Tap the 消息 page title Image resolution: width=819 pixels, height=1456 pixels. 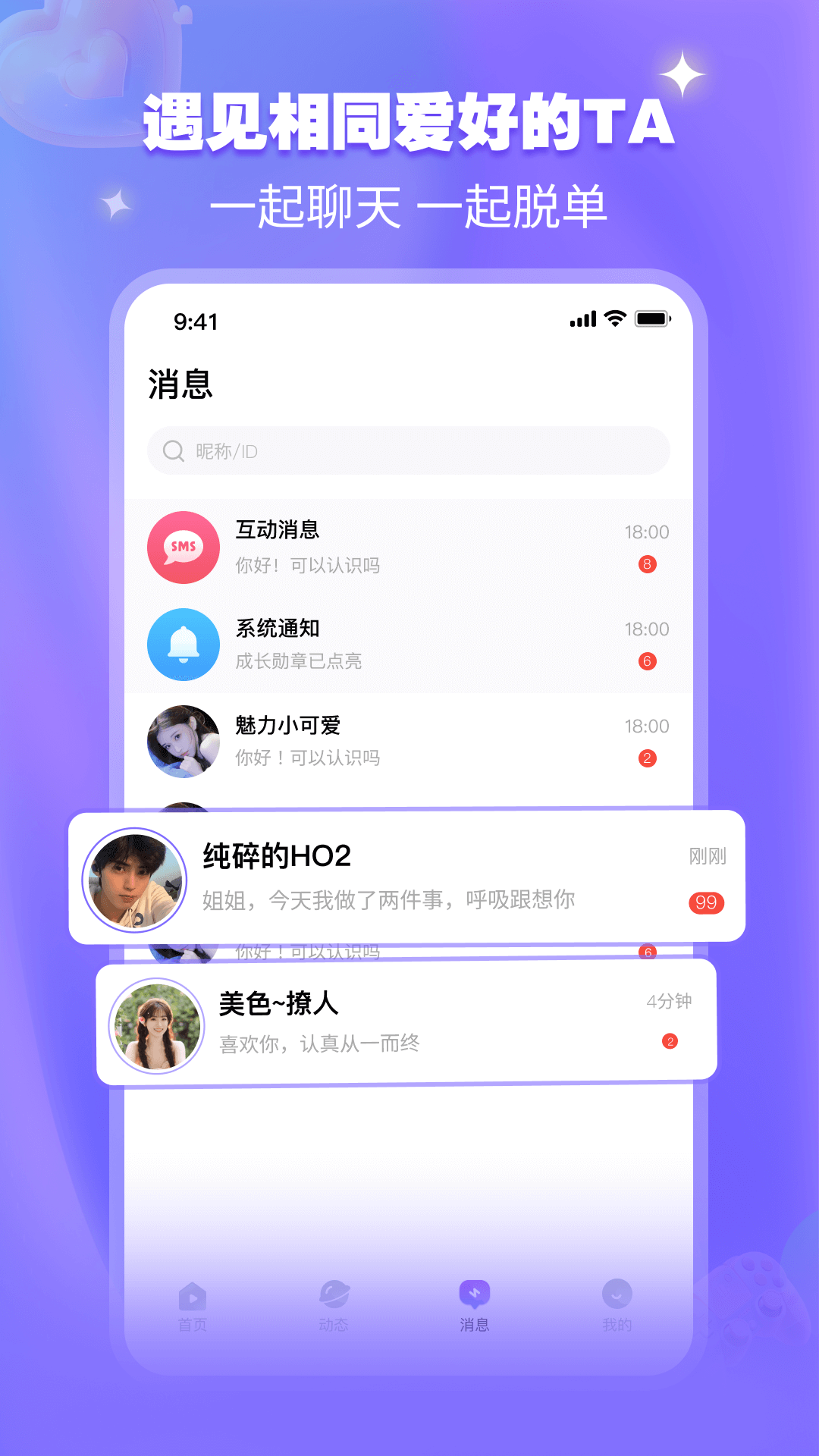click(x=180, y=385)
